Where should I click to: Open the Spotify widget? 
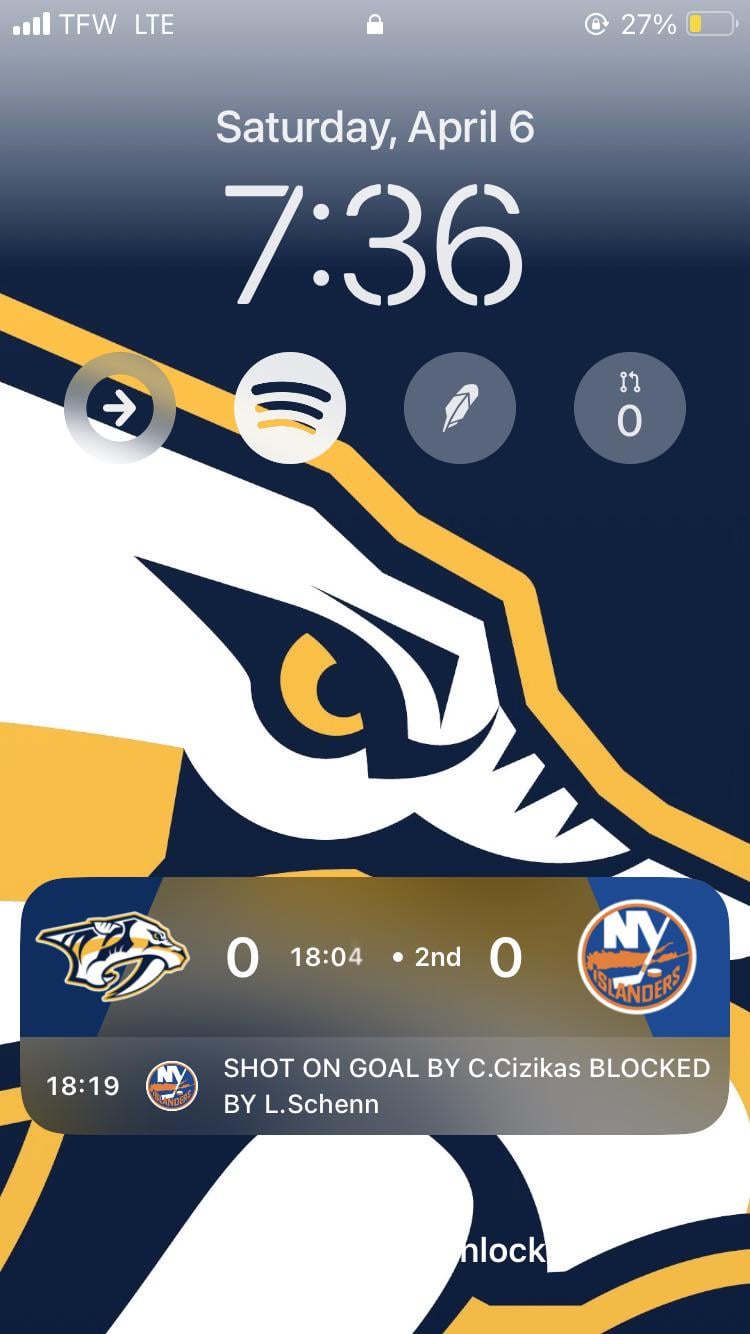click(x=290, y=408)
